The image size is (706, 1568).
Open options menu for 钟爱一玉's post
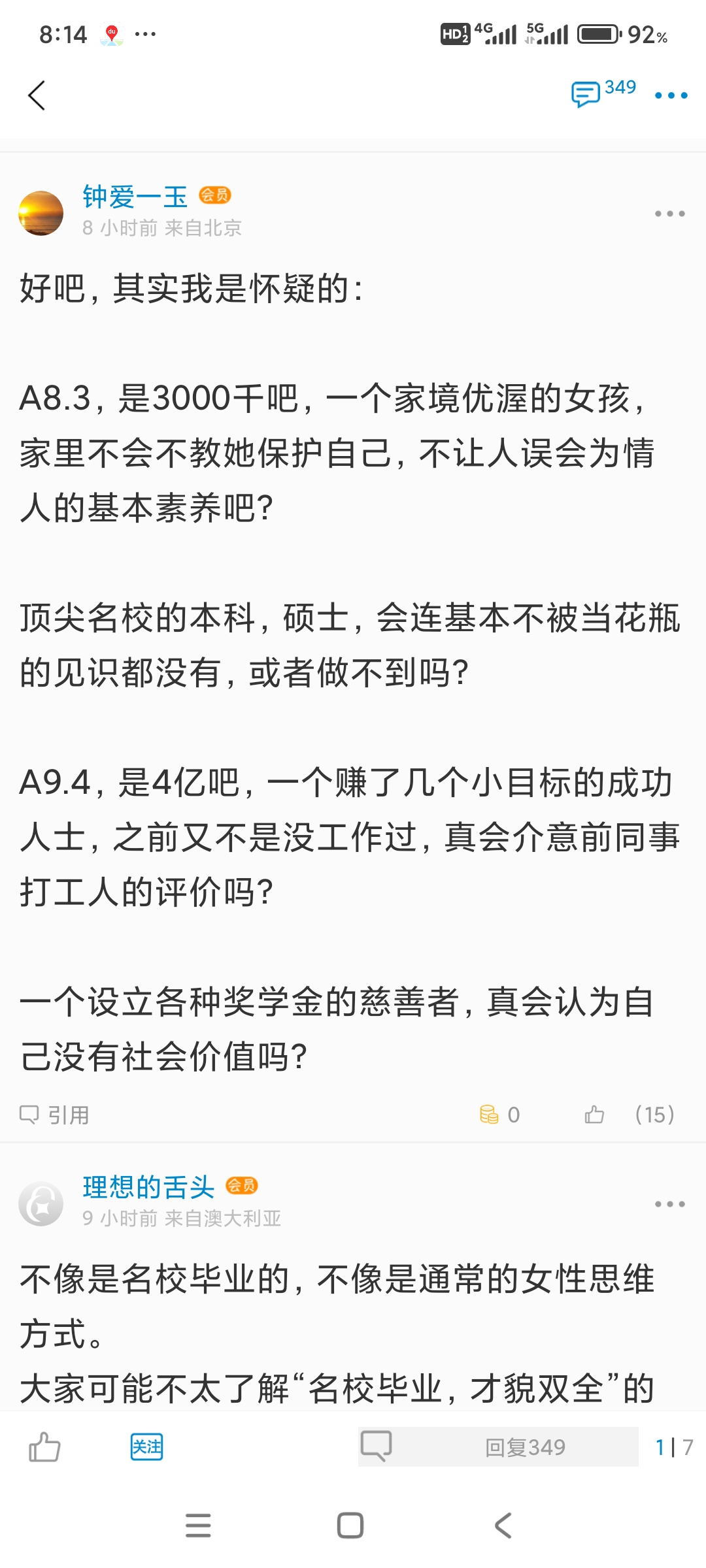[x=669, y=214]
